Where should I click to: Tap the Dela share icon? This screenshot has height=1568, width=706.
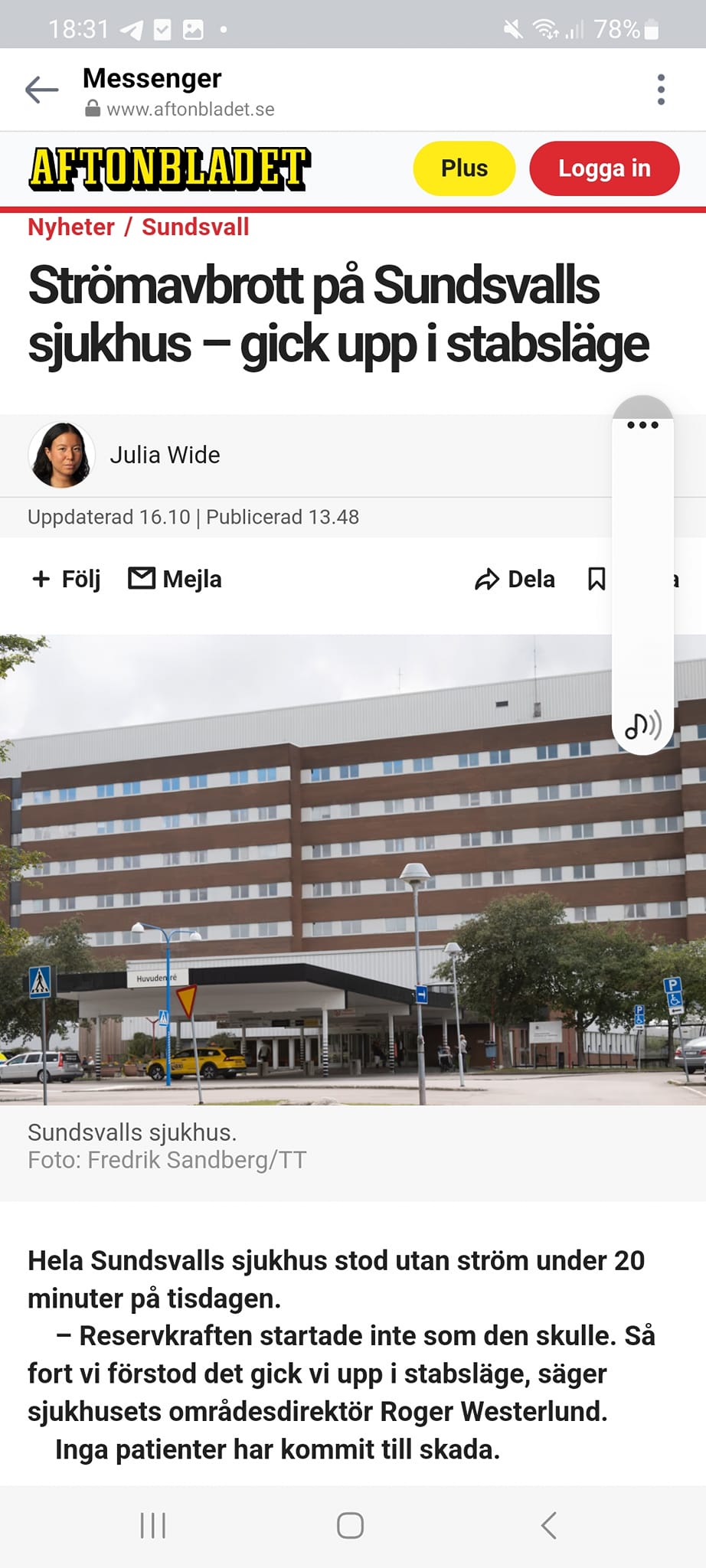[488, 579]
